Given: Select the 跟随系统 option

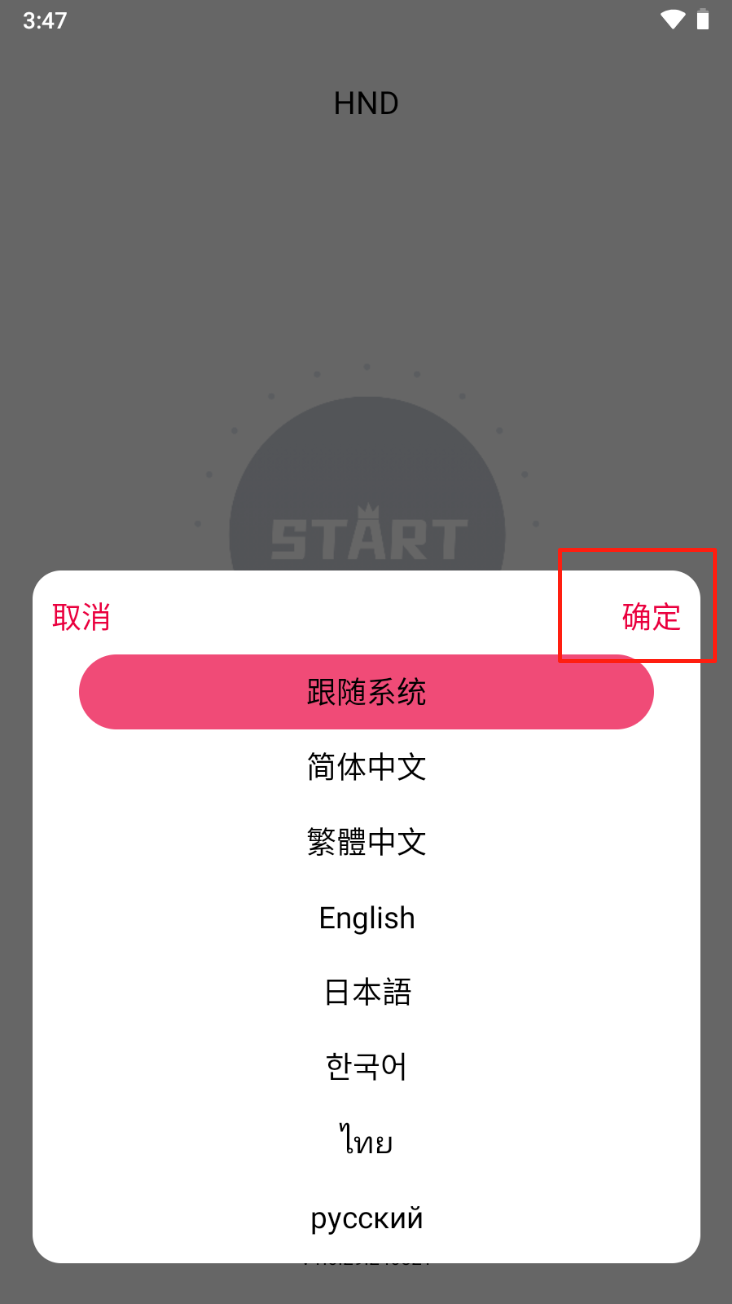Looking at the screenshot, I should (x=366, y=692).
